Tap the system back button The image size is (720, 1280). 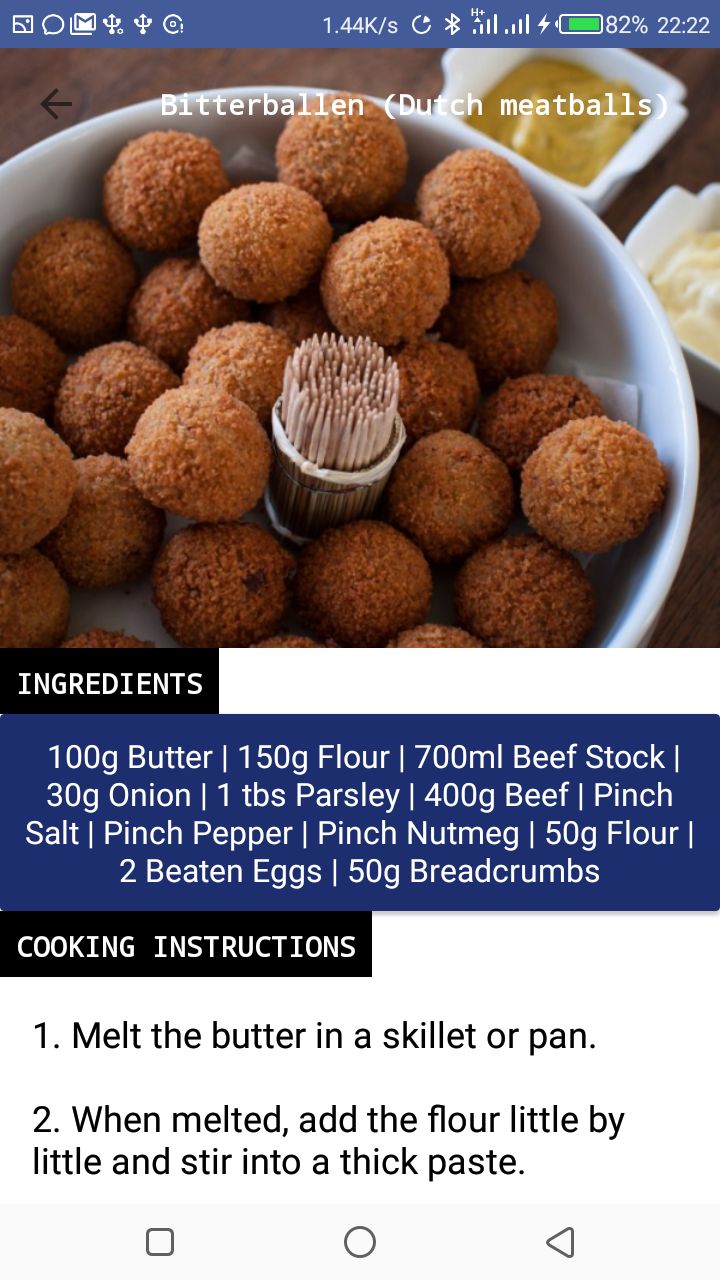560,1242
